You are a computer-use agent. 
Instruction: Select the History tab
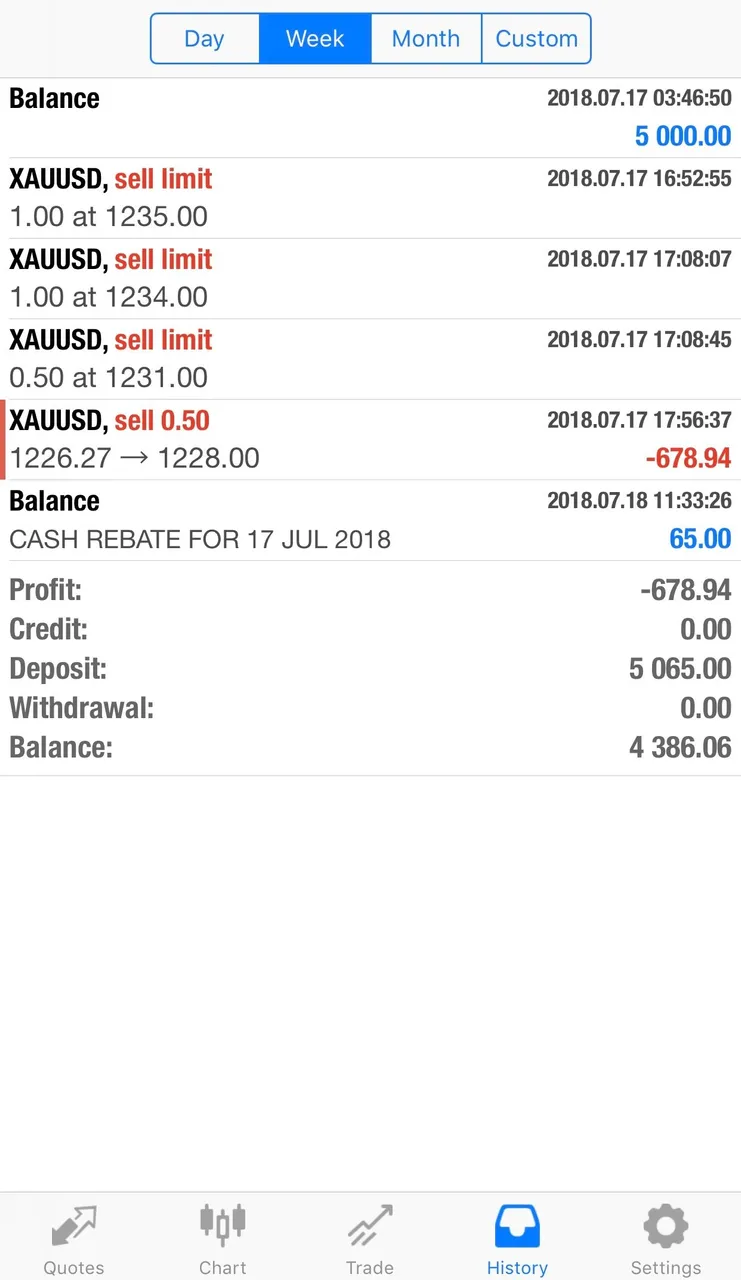pyautogui.click(x=517, y=1238)
